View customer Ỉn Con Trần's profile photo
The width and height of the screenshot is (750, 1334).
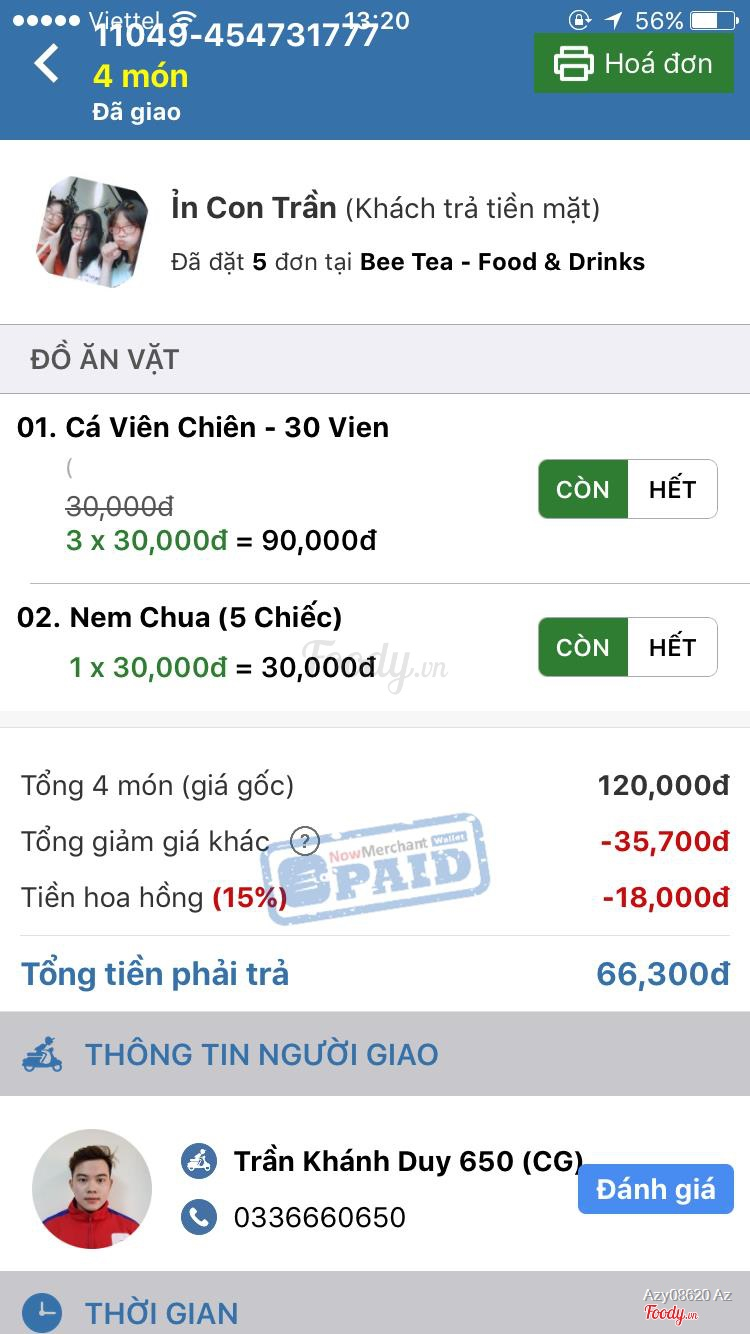(x=92, y=232)
